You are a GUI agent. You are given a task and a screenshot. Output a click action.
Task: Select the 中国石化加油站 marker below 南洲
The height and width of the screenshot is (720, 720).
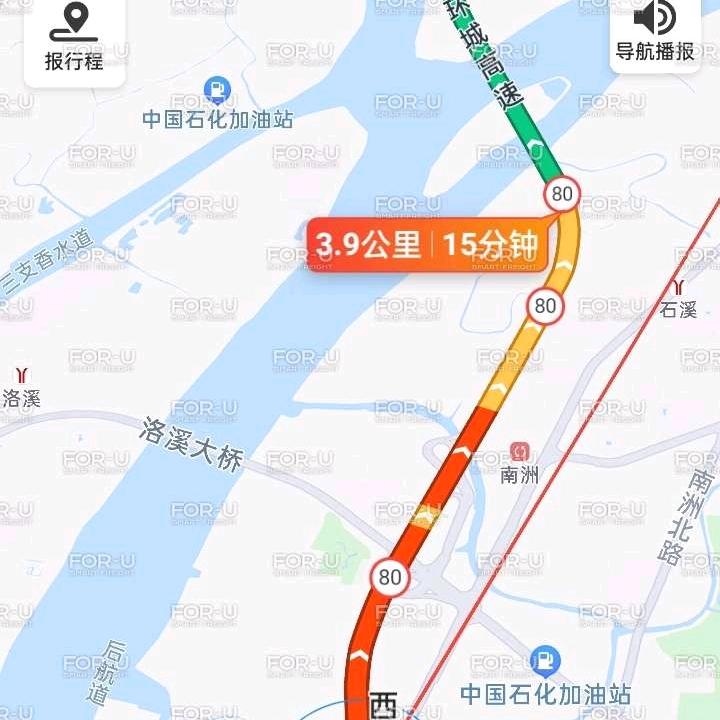pos(545,661)
